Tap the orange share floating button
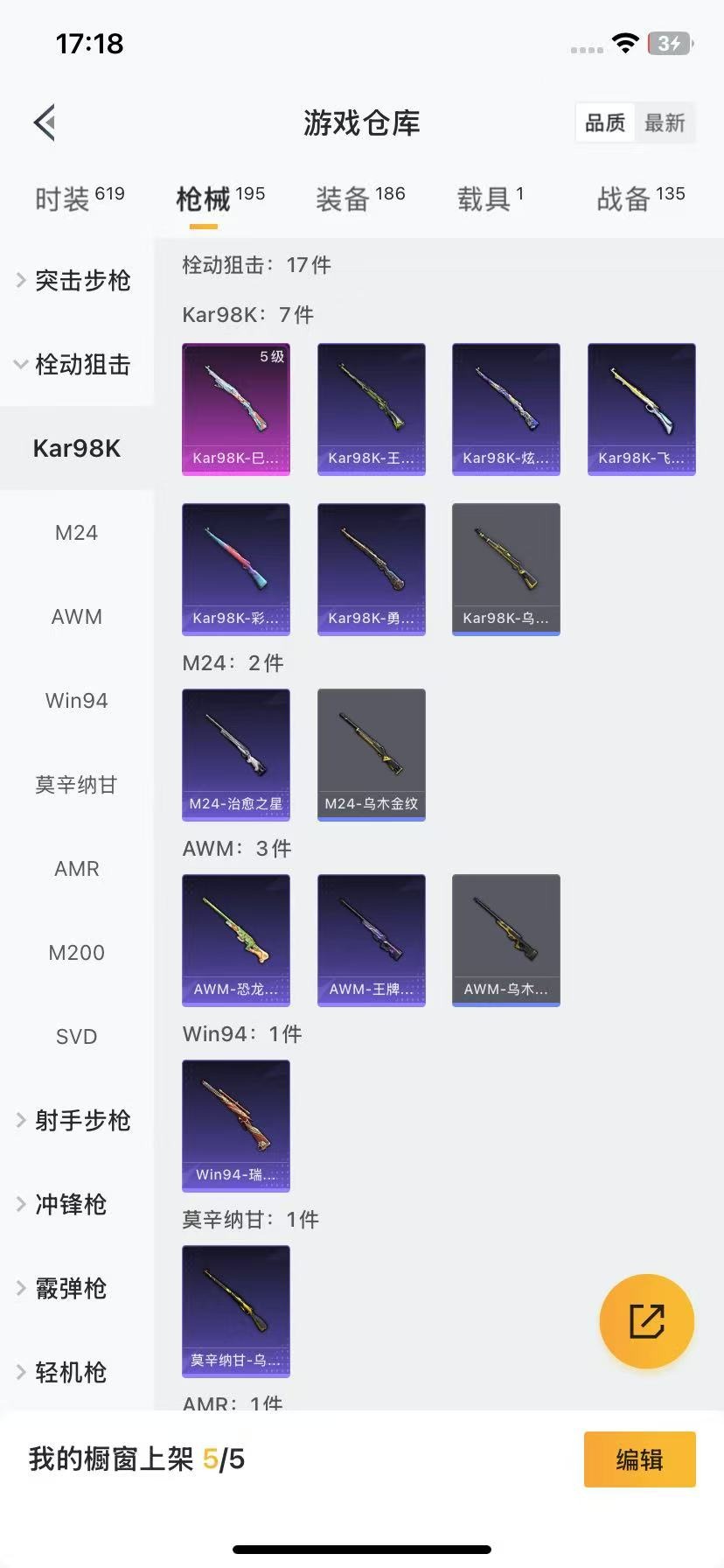The height and width of the screenshot is (1568, 724). pyautogui.click(x=646, y=1320)
